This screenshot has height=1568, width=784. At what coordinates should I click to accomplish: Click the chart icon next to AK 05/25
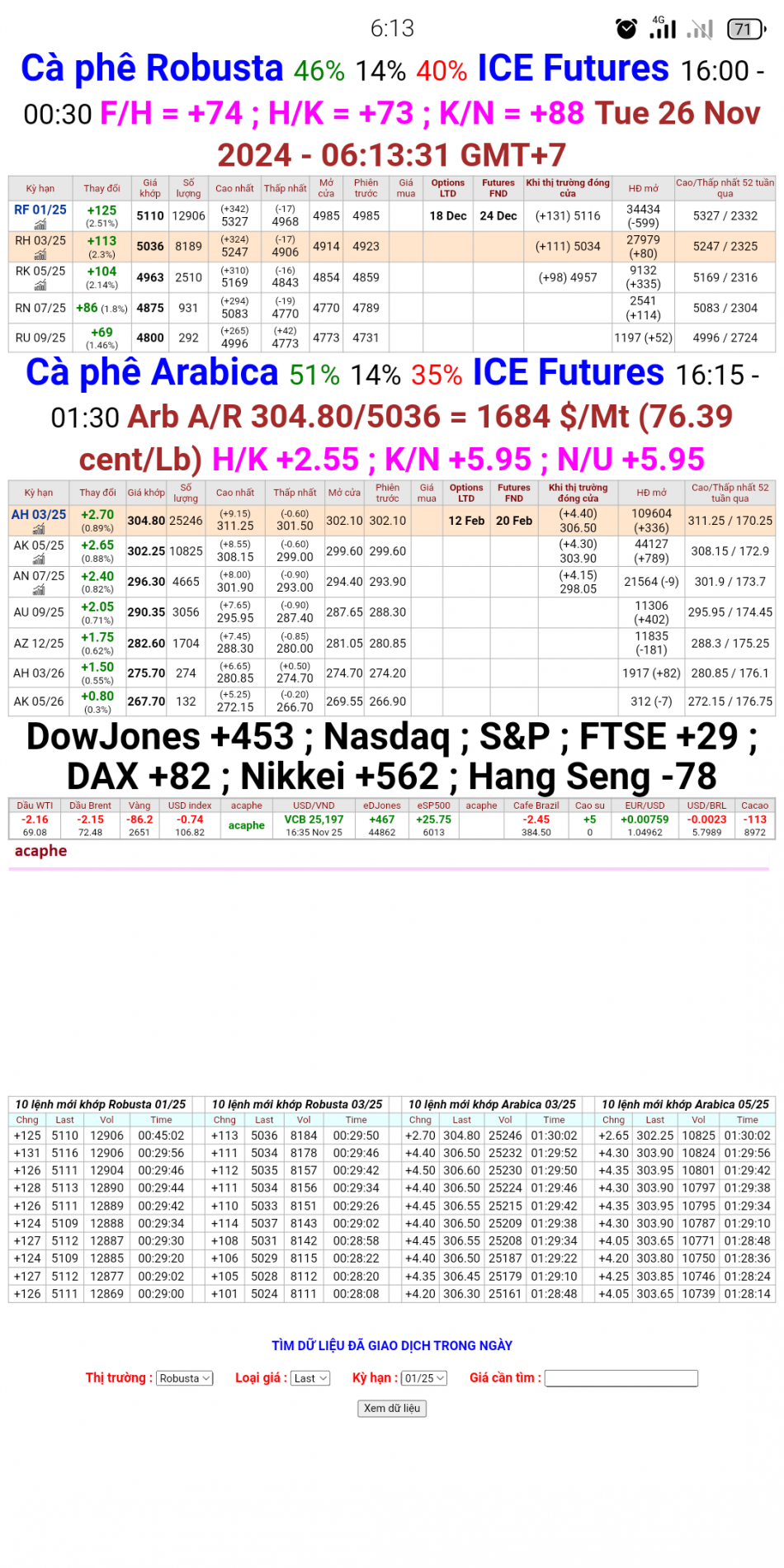pos(39,558)
